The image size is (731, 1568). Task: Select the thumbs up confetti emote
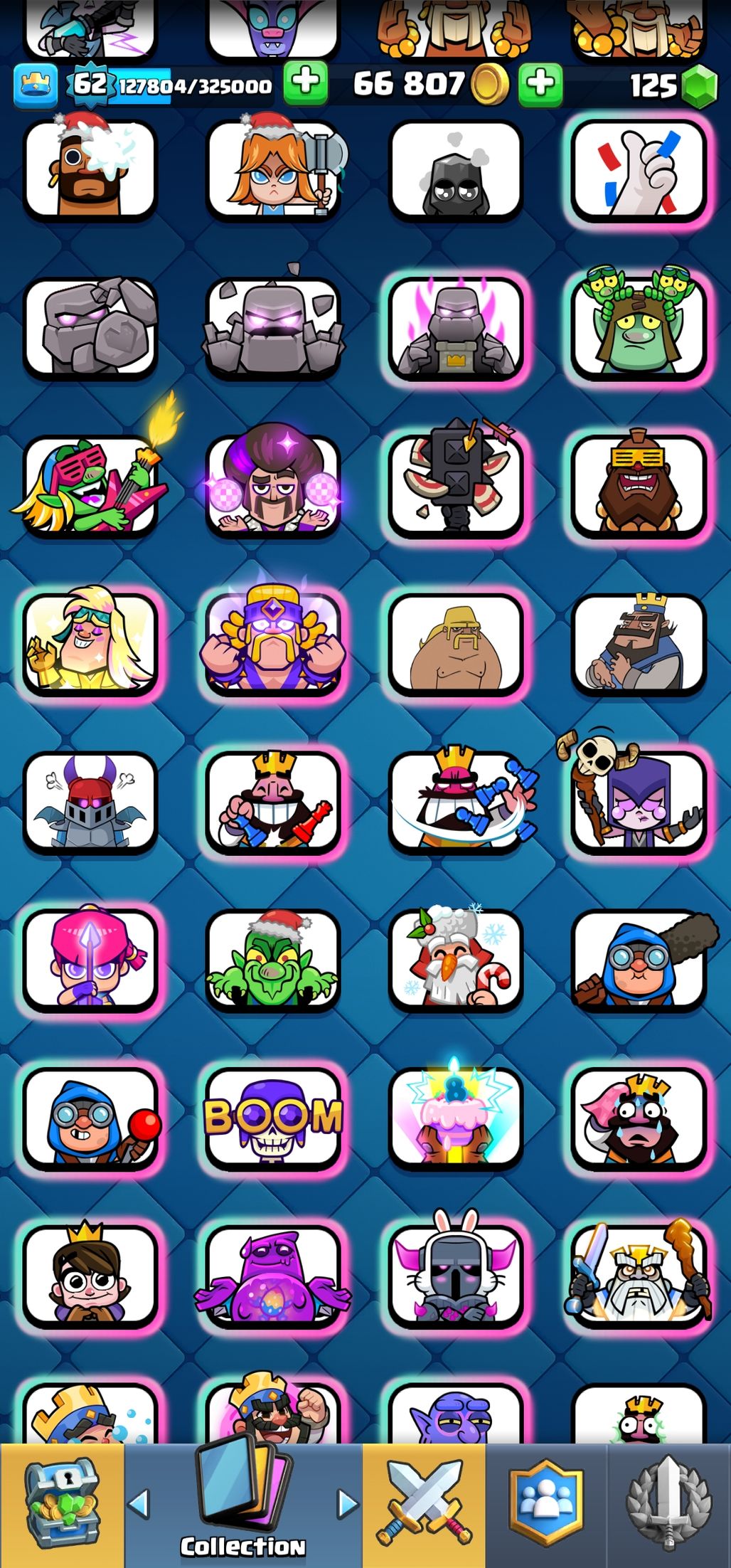click(639, 171)
